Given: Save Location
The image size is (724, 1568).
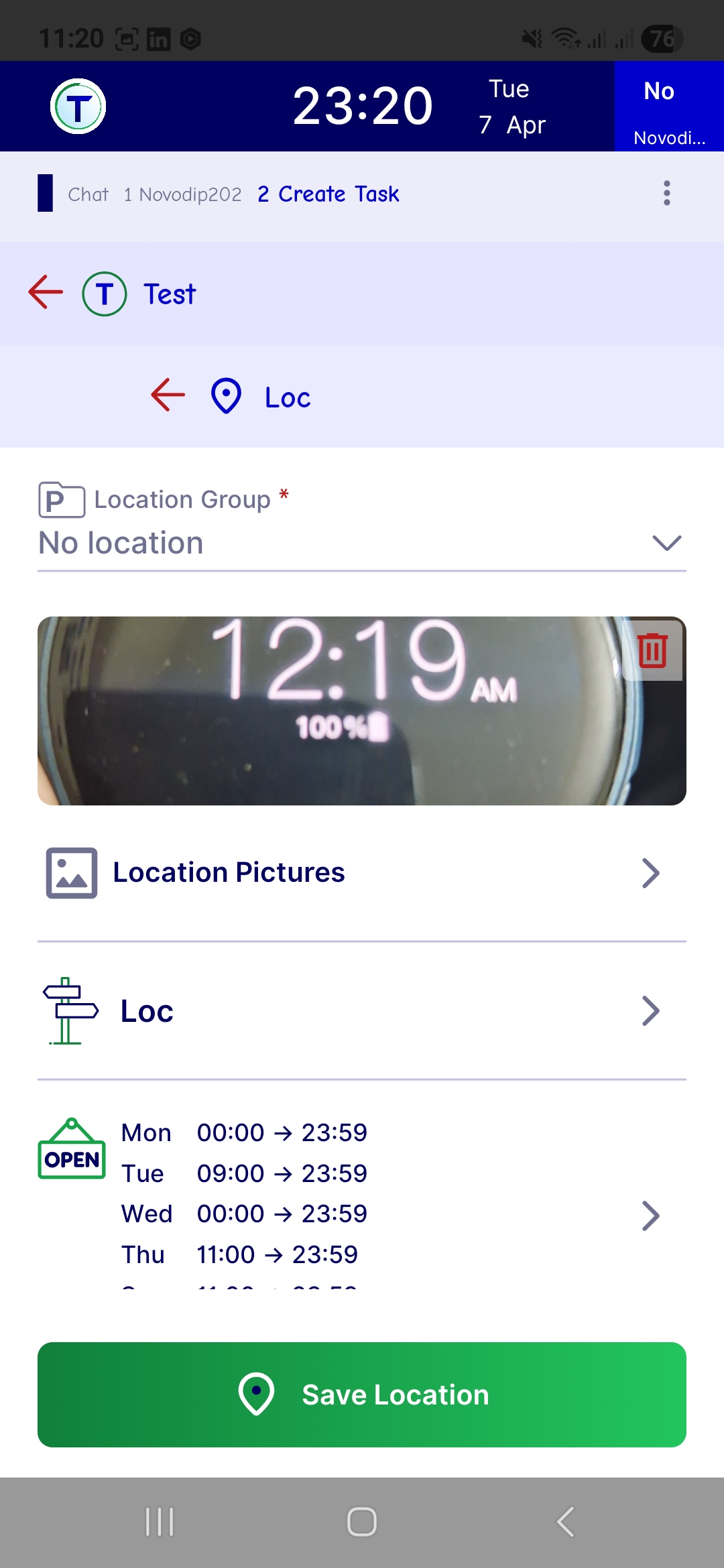Looking at the screenshot, I should point(362,1394).
